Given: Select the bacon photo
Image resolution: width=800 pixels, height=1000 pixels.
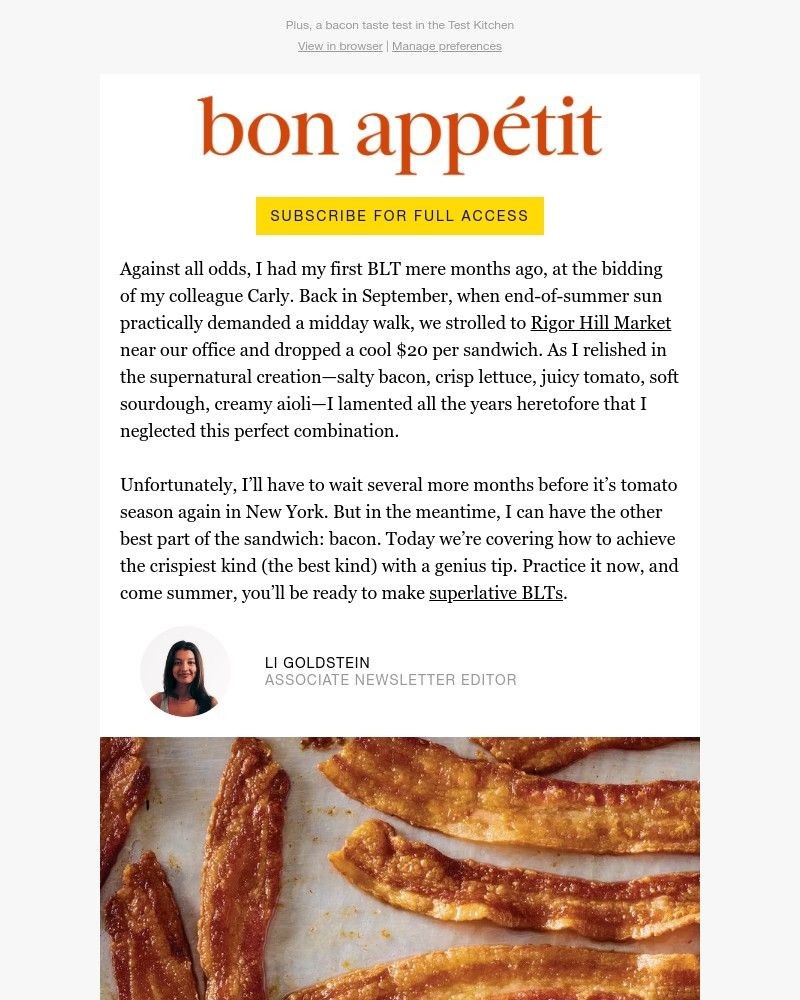Looking at the screenshot, I should click(x=400, y=870).
